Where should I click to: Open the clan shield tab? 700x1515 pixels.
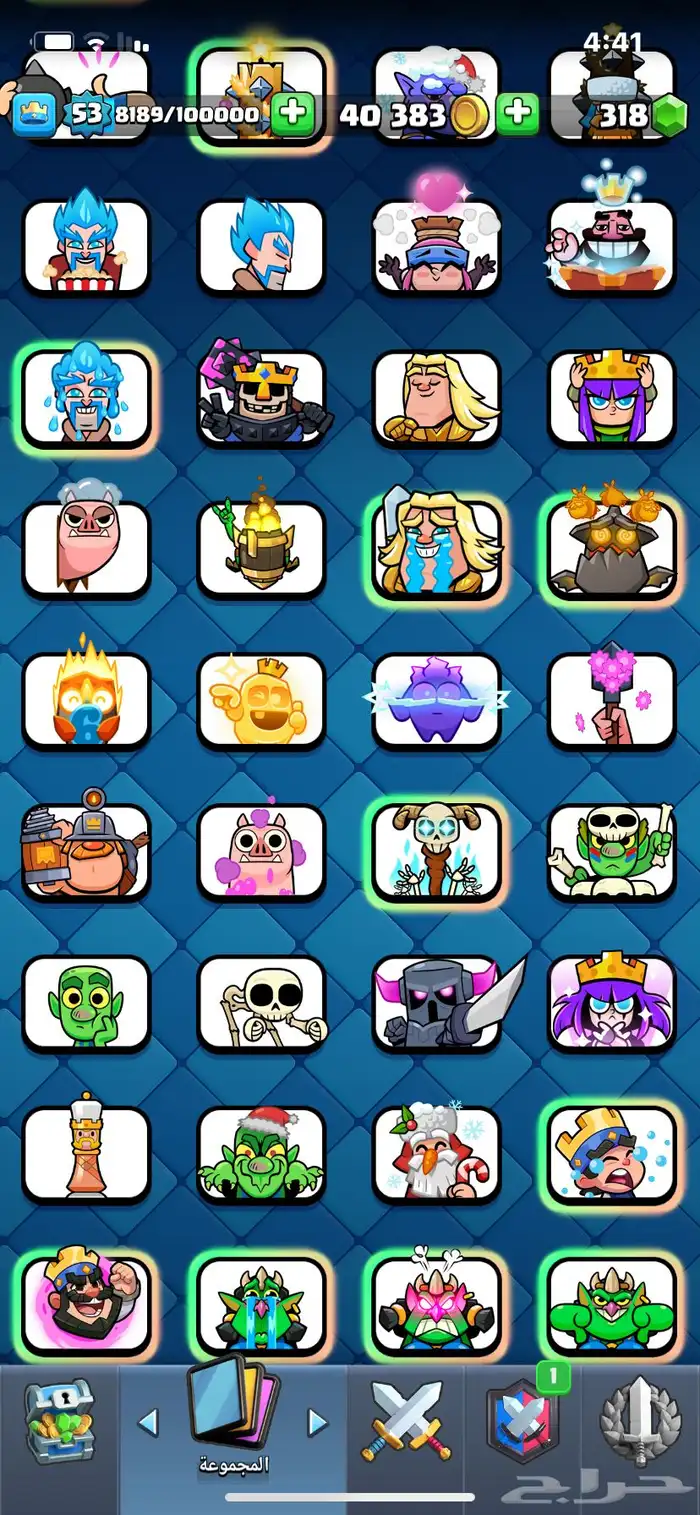point(522,1420)
